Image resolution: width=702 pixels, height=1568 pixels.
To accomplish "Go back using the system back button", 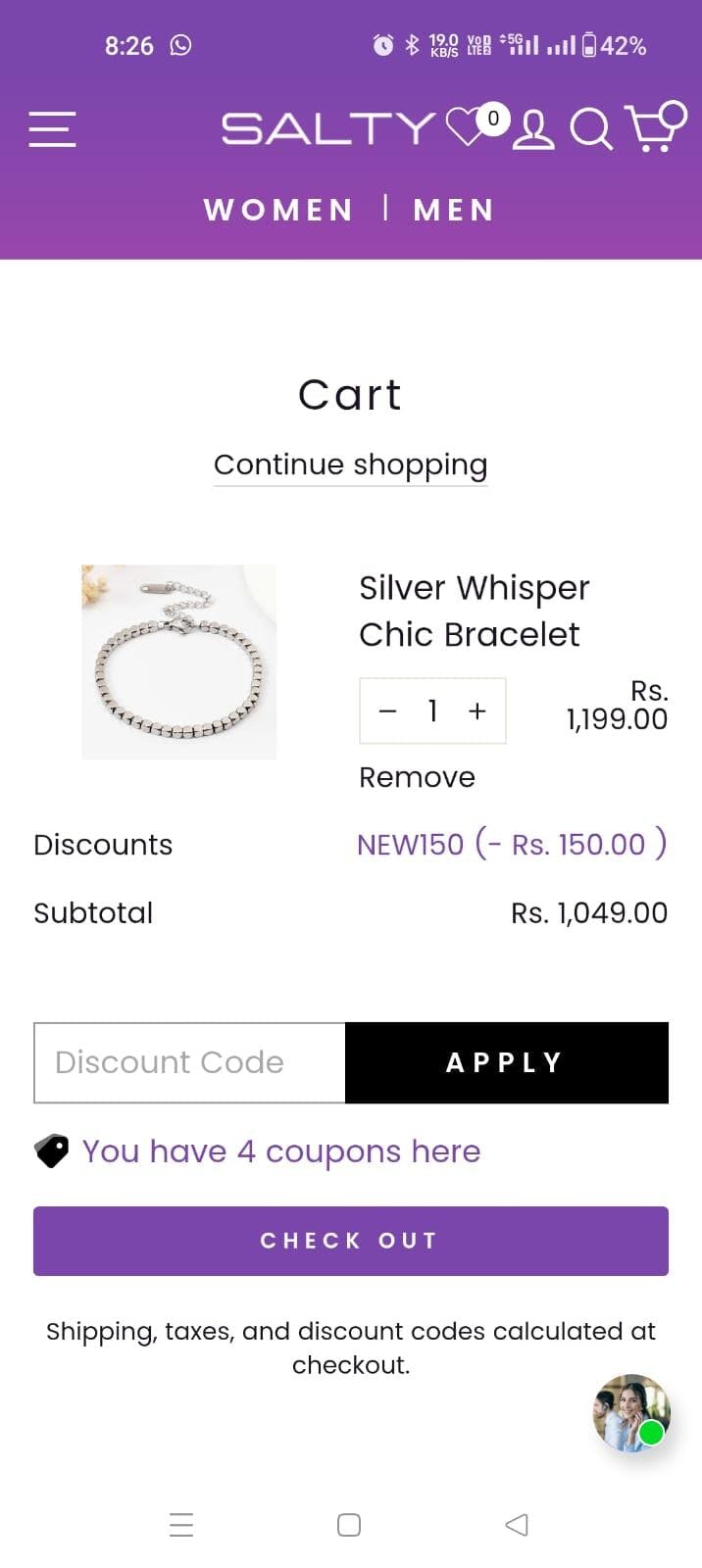I will click(517, 1525).
